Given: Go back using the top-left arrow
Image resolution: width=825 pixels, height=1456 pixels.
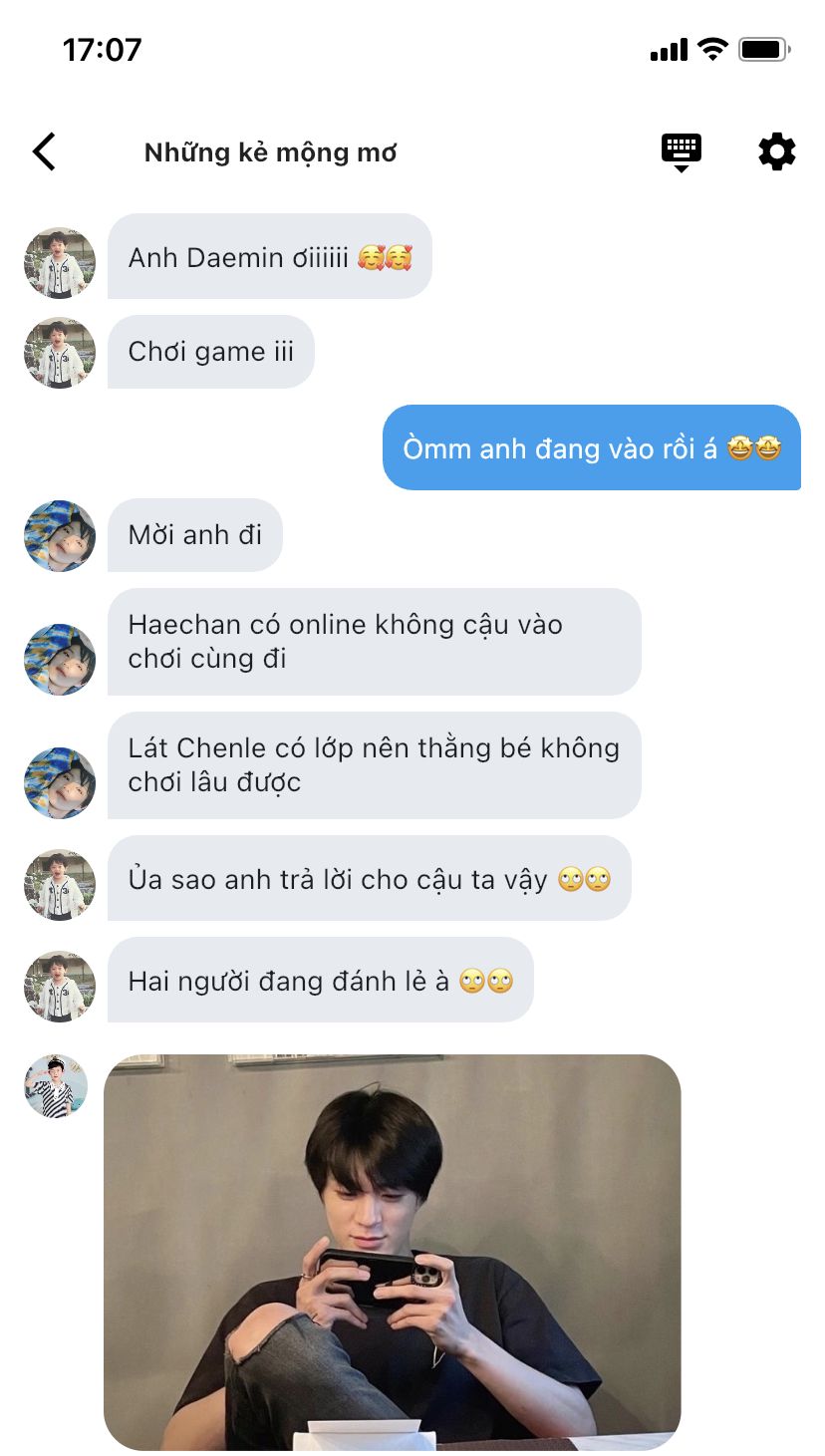Looking at the screenshot, I should click(45, 152).
